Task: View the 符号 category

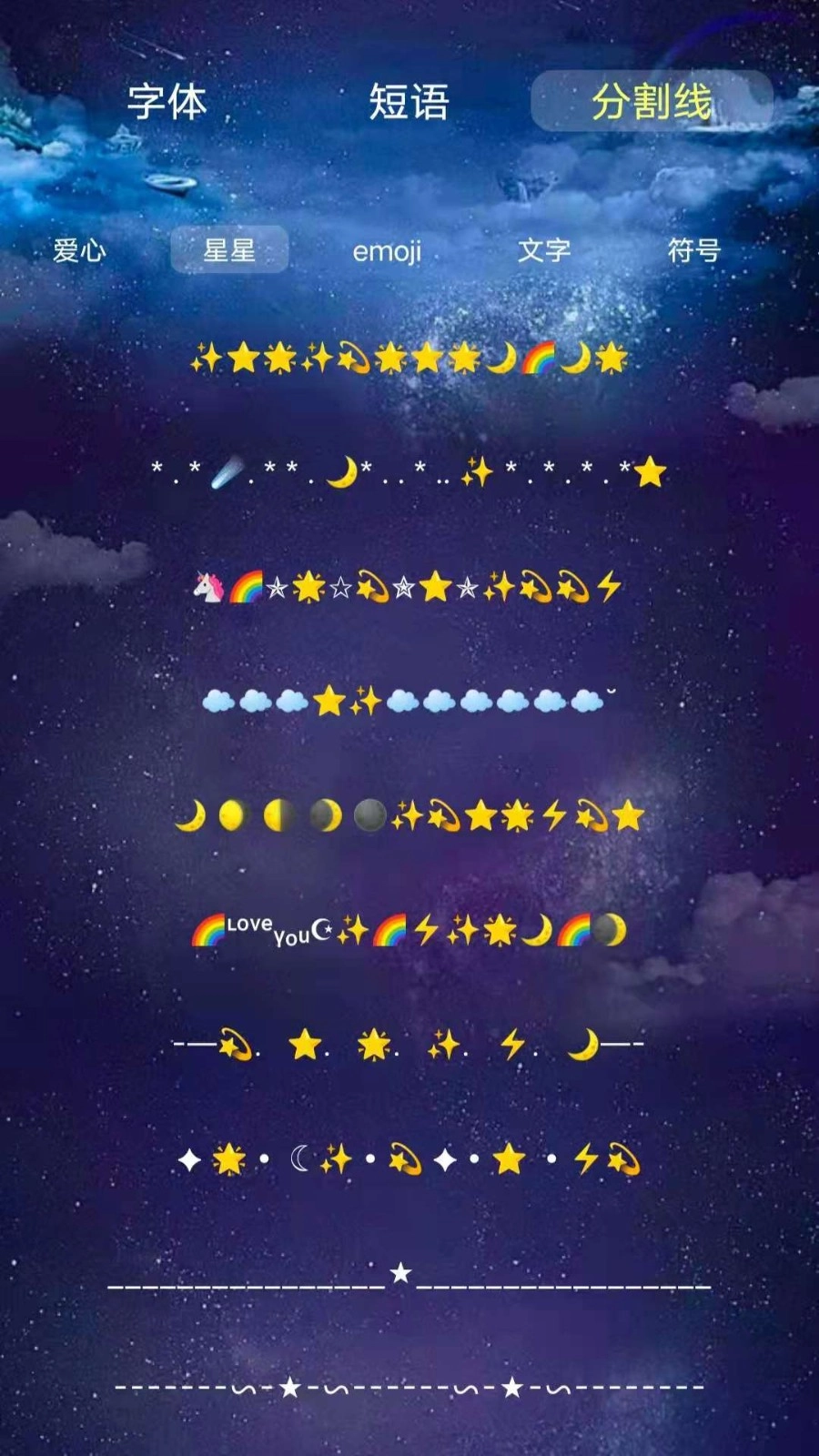Action: tap(694, 250)
